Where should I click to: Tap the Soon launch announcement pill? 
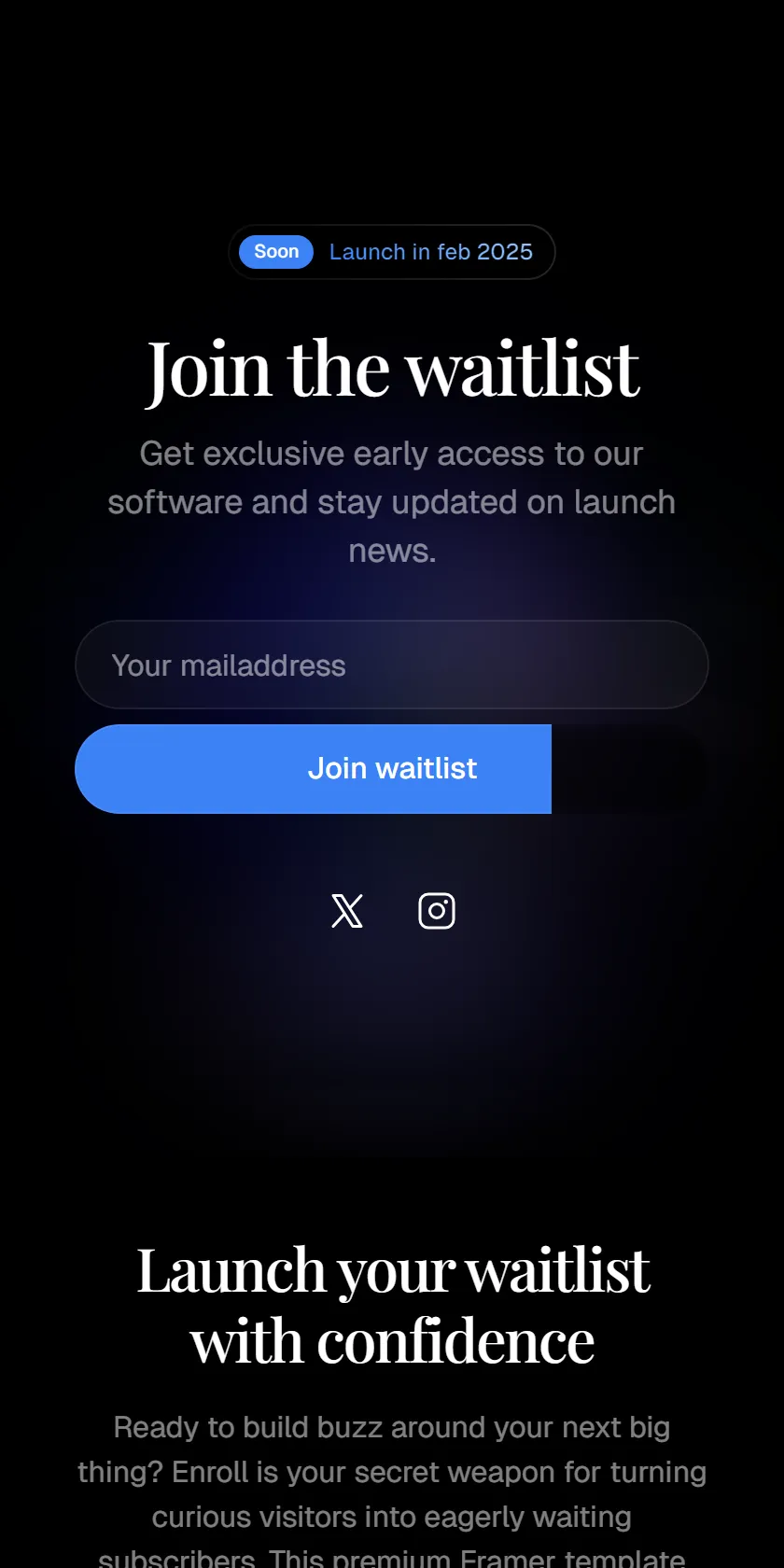point(392,252)
